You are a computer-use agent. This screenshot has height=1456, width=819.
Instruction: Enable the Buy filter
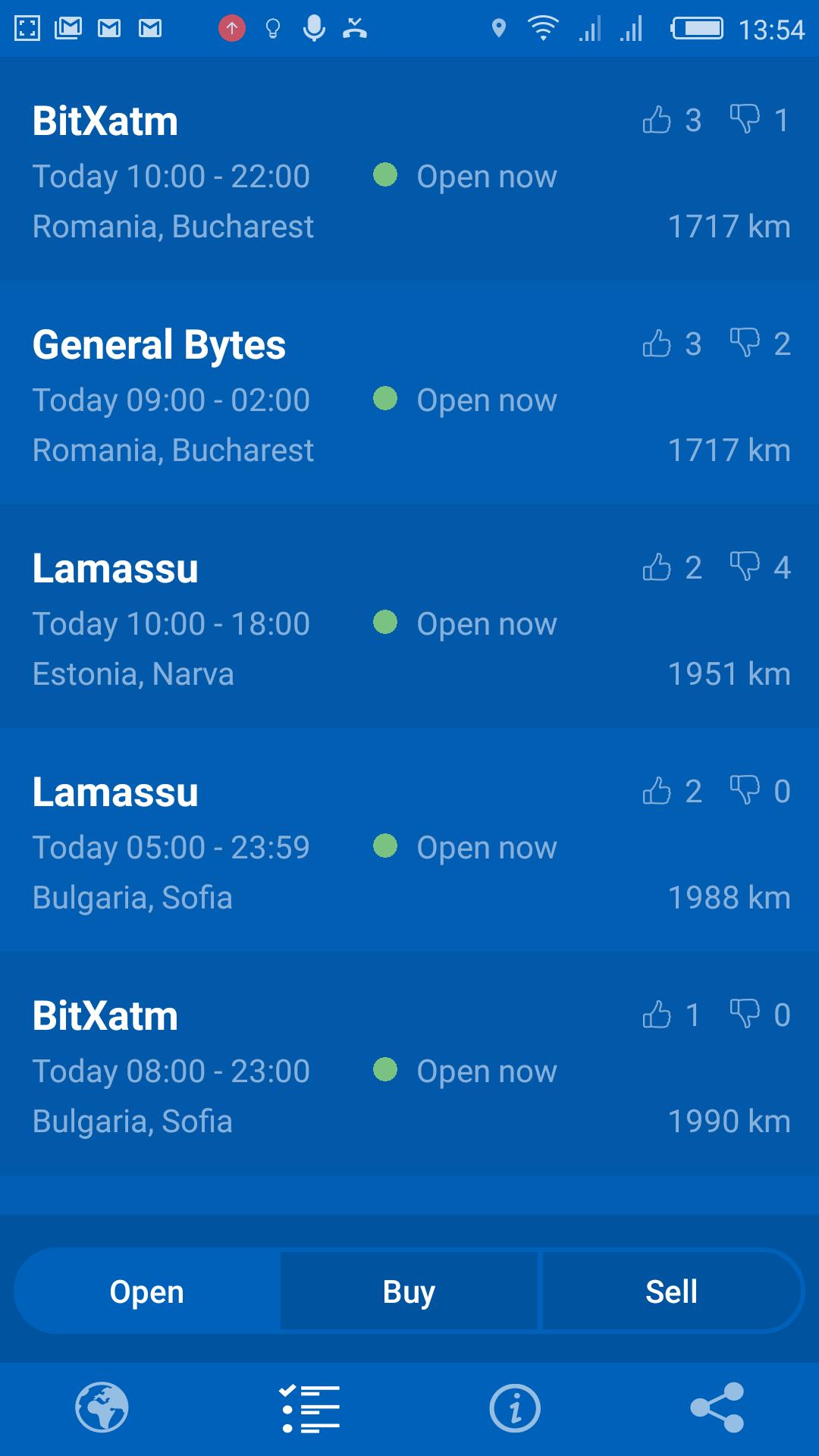pyautogui.click(x=409, y=1291)
